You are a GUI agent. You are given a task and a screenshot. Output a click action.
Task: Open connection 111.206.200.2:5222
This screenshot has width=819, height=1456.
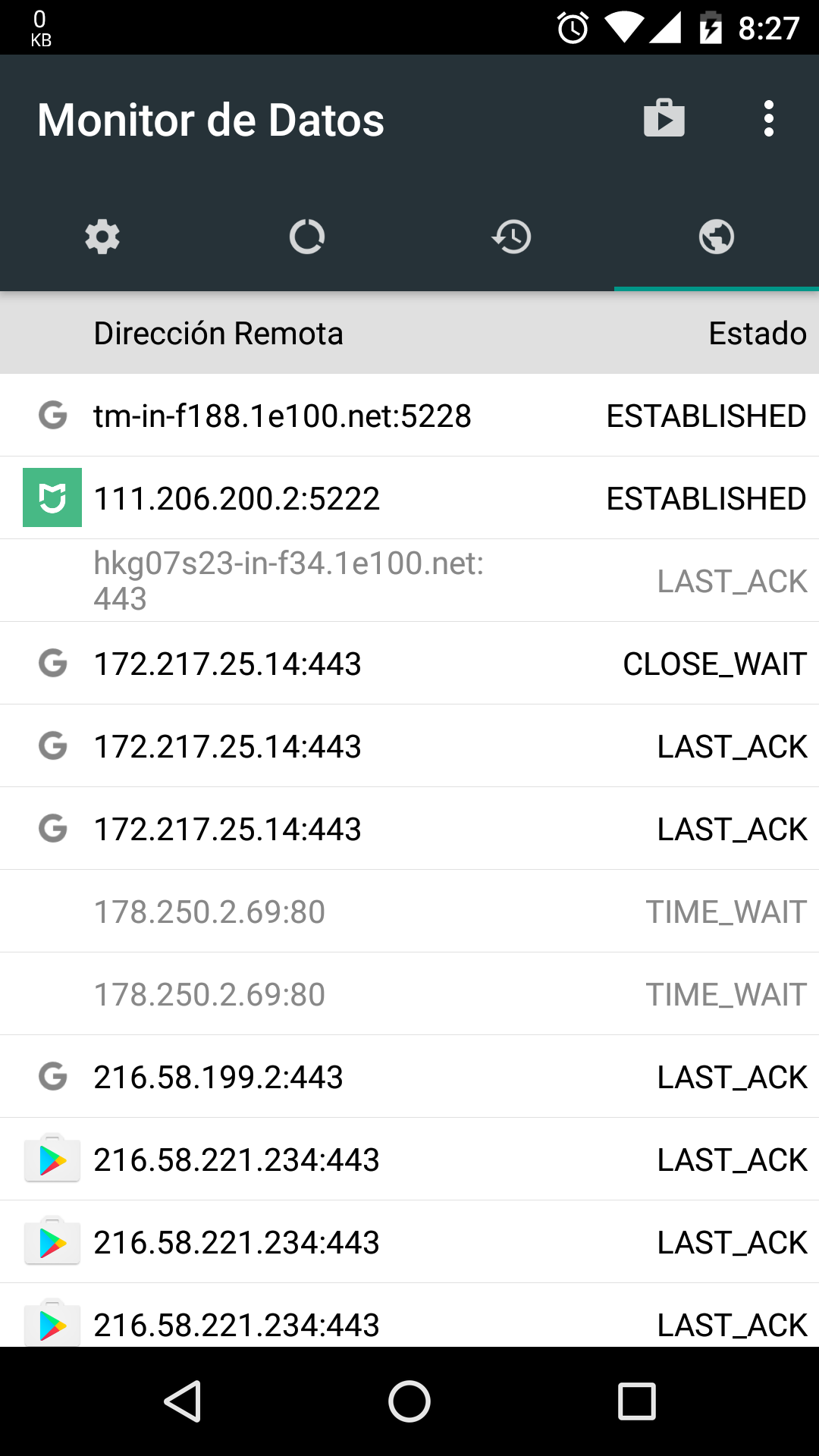[409, 498]
